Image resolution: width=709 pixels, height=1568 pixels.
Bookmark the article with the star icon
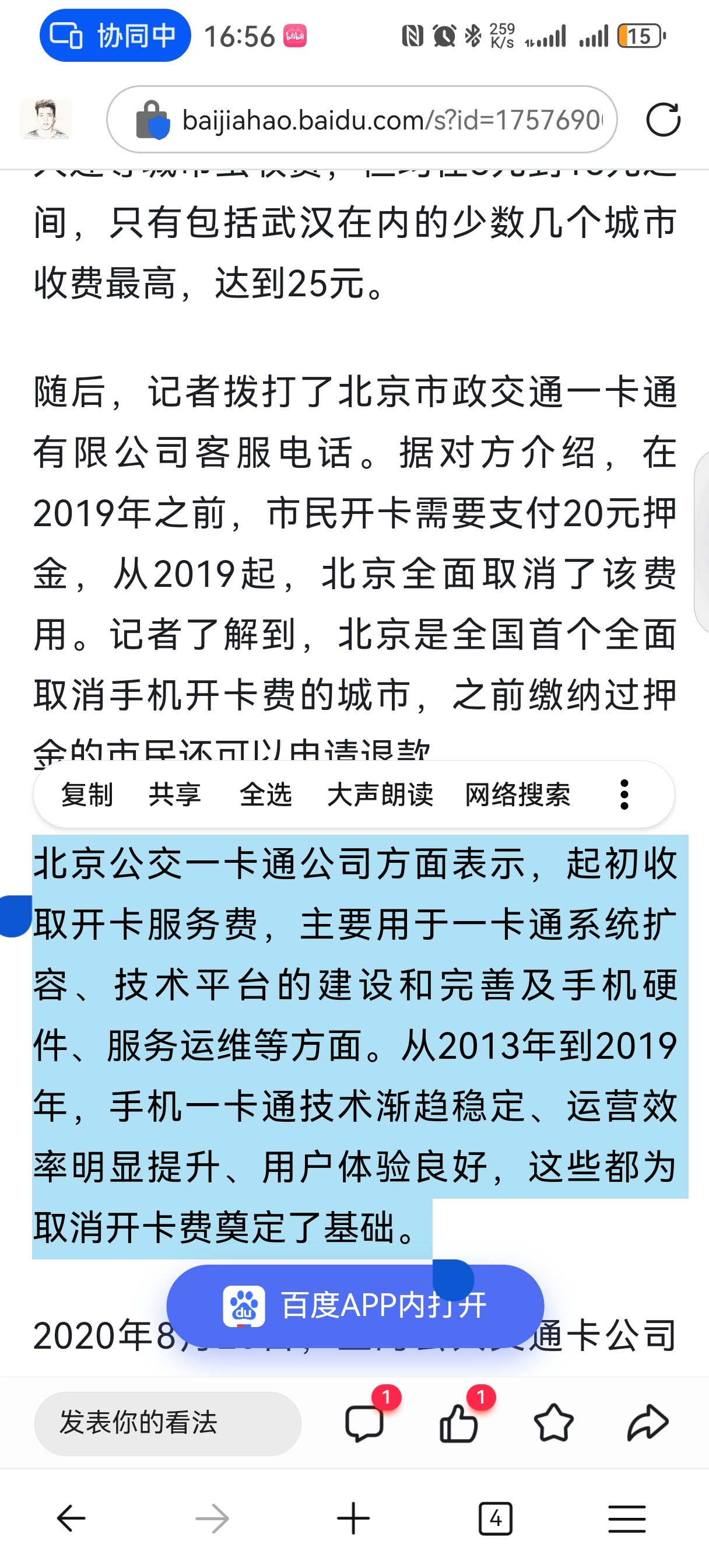[x=553, y=1423]
